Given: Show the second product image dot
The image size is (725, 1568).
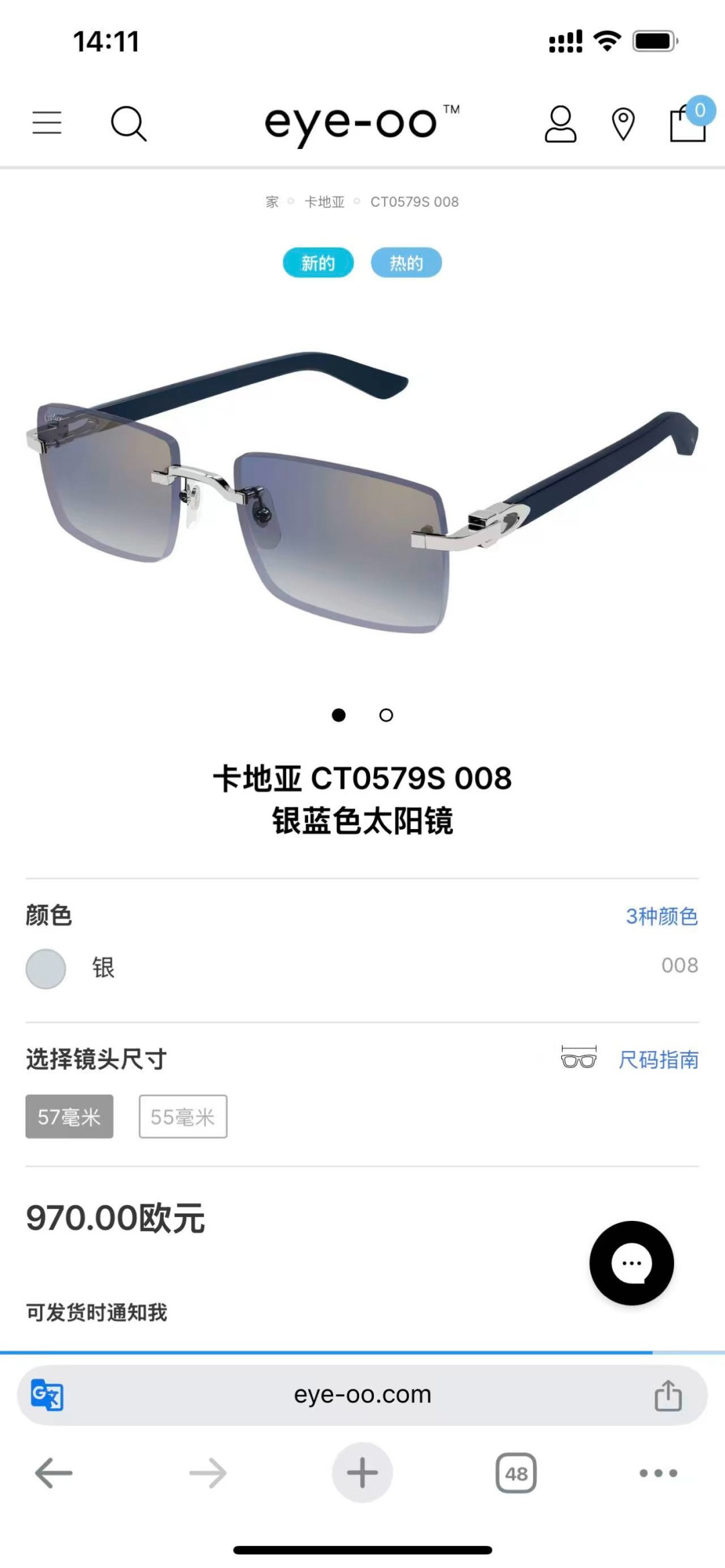Looking at the screenshot, I should (386, 716).
